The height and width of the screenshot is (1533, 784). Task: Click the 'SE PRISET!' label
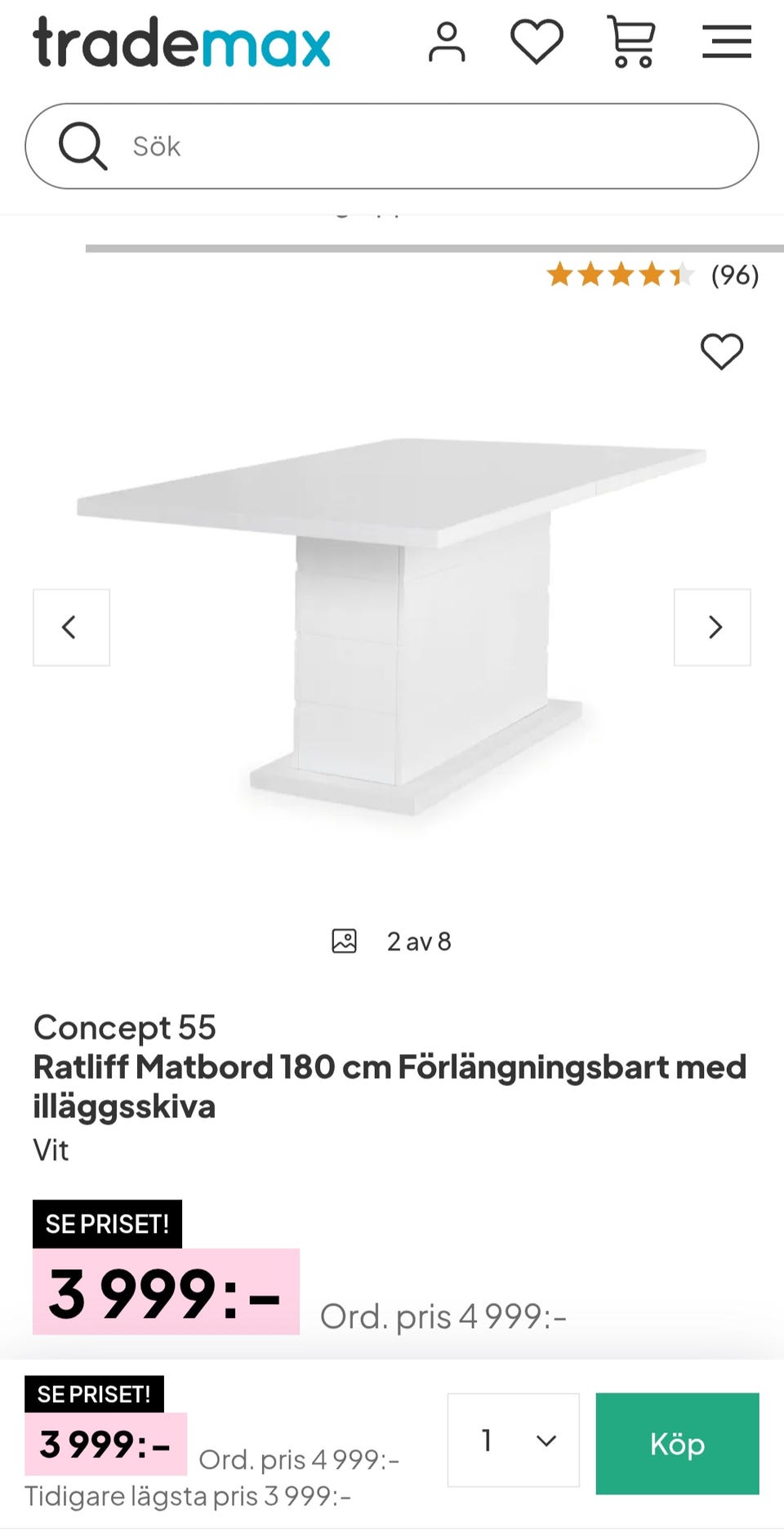(x=107, y=1224)
